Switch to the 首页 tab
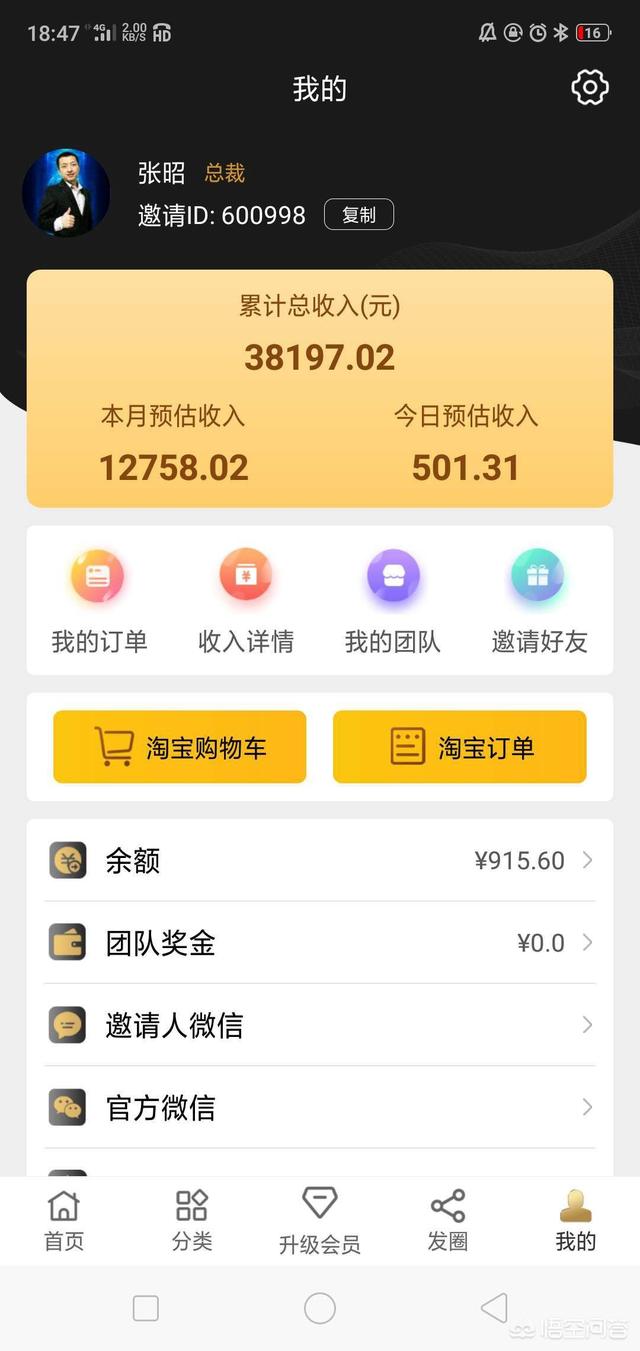The image size is (640, 1351). tap(64, 1221)
